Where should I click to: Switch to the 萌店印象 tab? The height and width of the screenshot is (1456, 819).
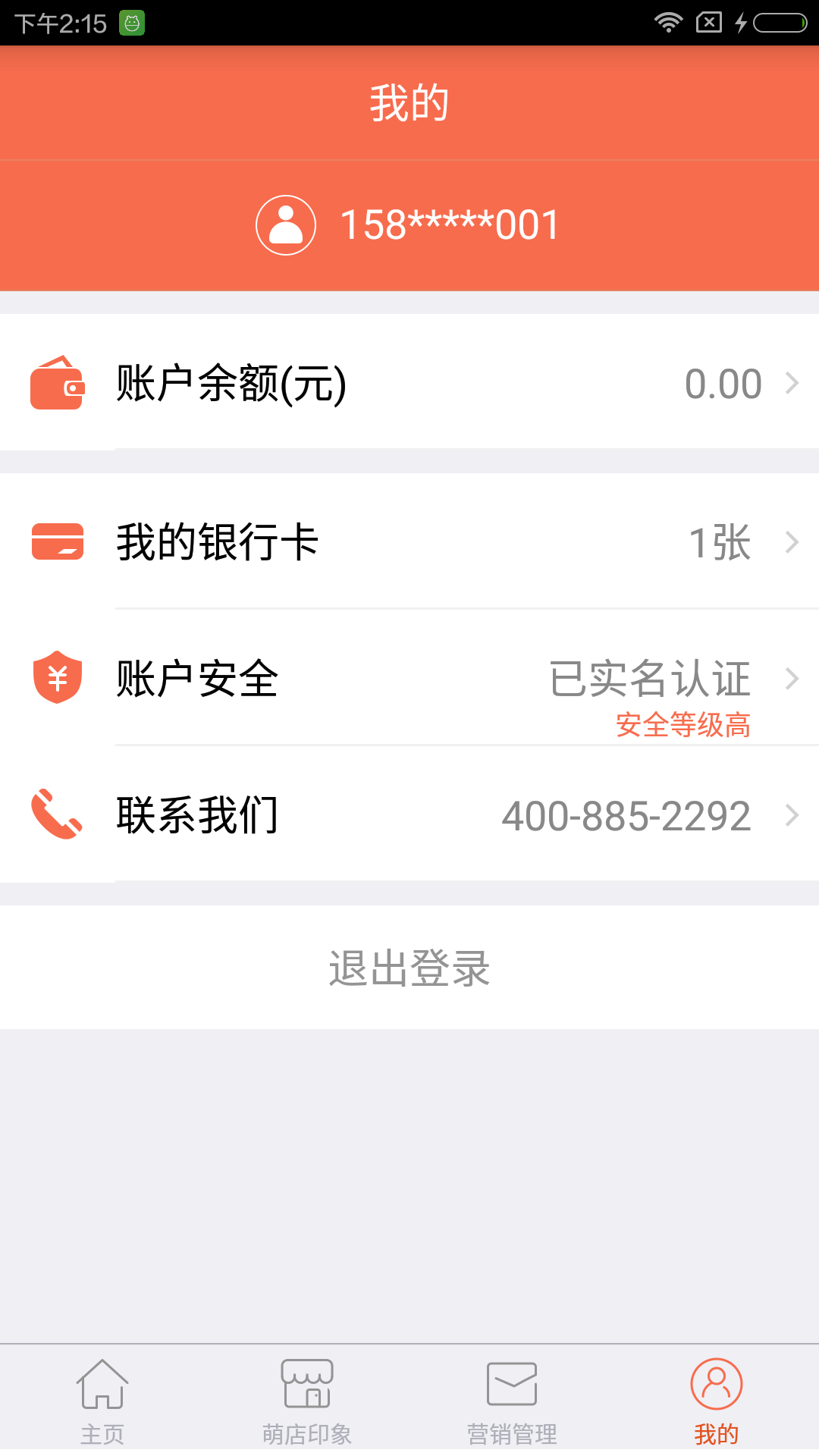tap(307, 1401)
